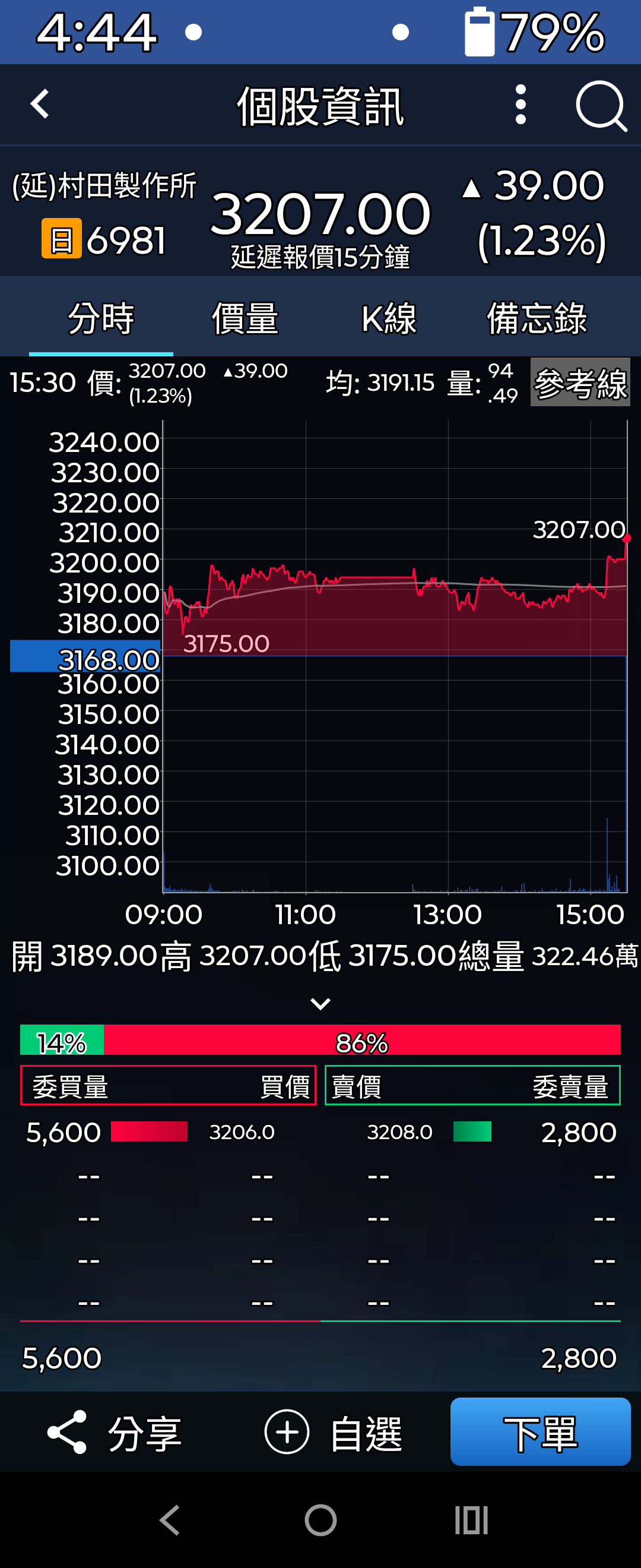Tap the back arrow to leave stock info
This screenshot has width=641, height=1568.
(38, 105)
